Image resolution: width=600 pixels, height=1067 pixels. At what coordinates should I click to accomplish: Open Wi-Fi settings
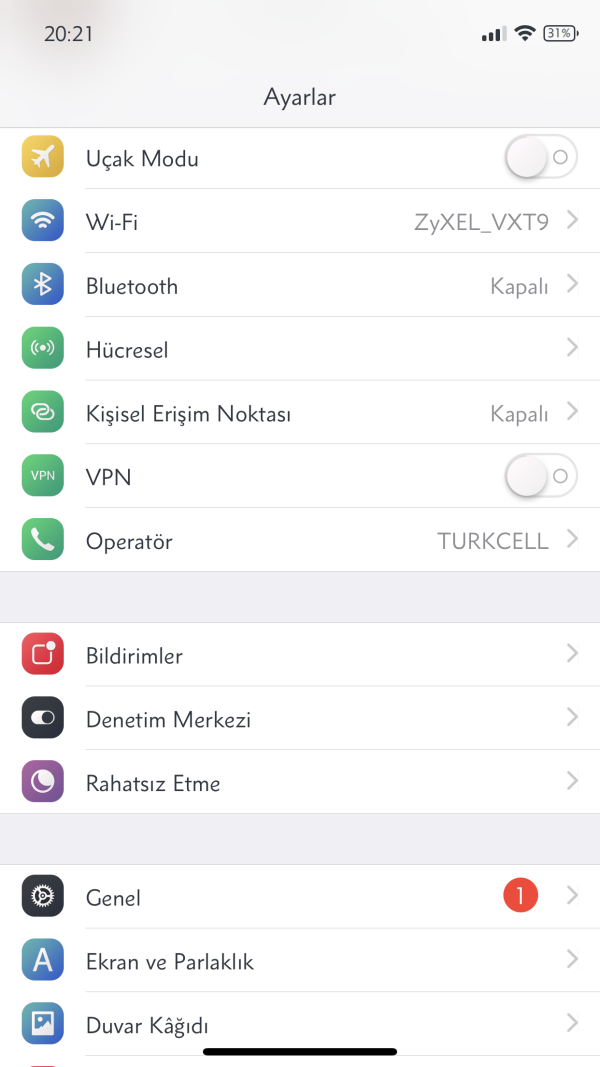coord(300,222)
